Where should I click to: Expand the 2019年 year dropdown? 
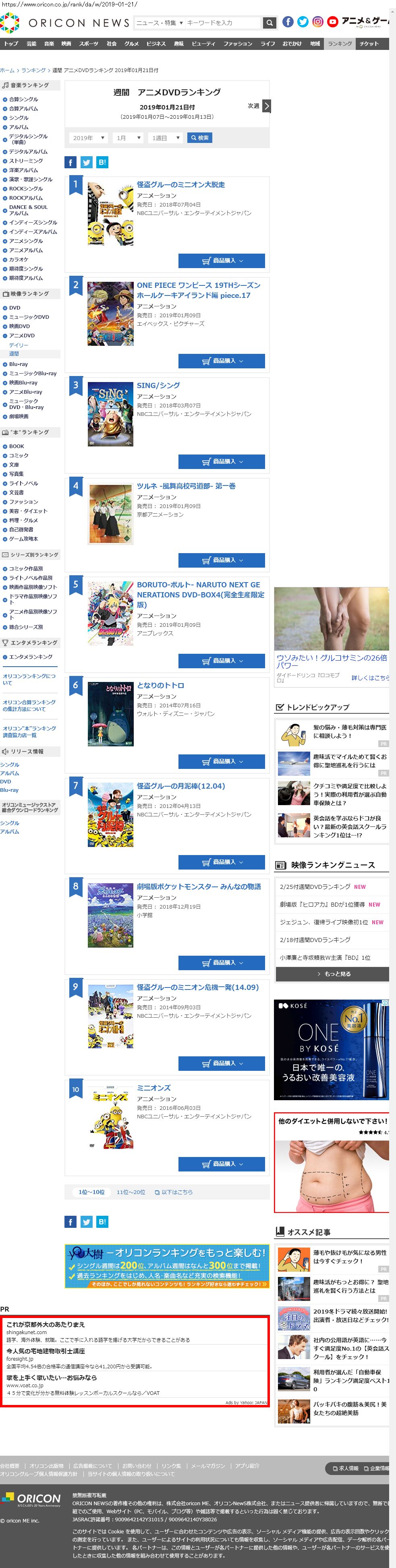click(88, 138)
